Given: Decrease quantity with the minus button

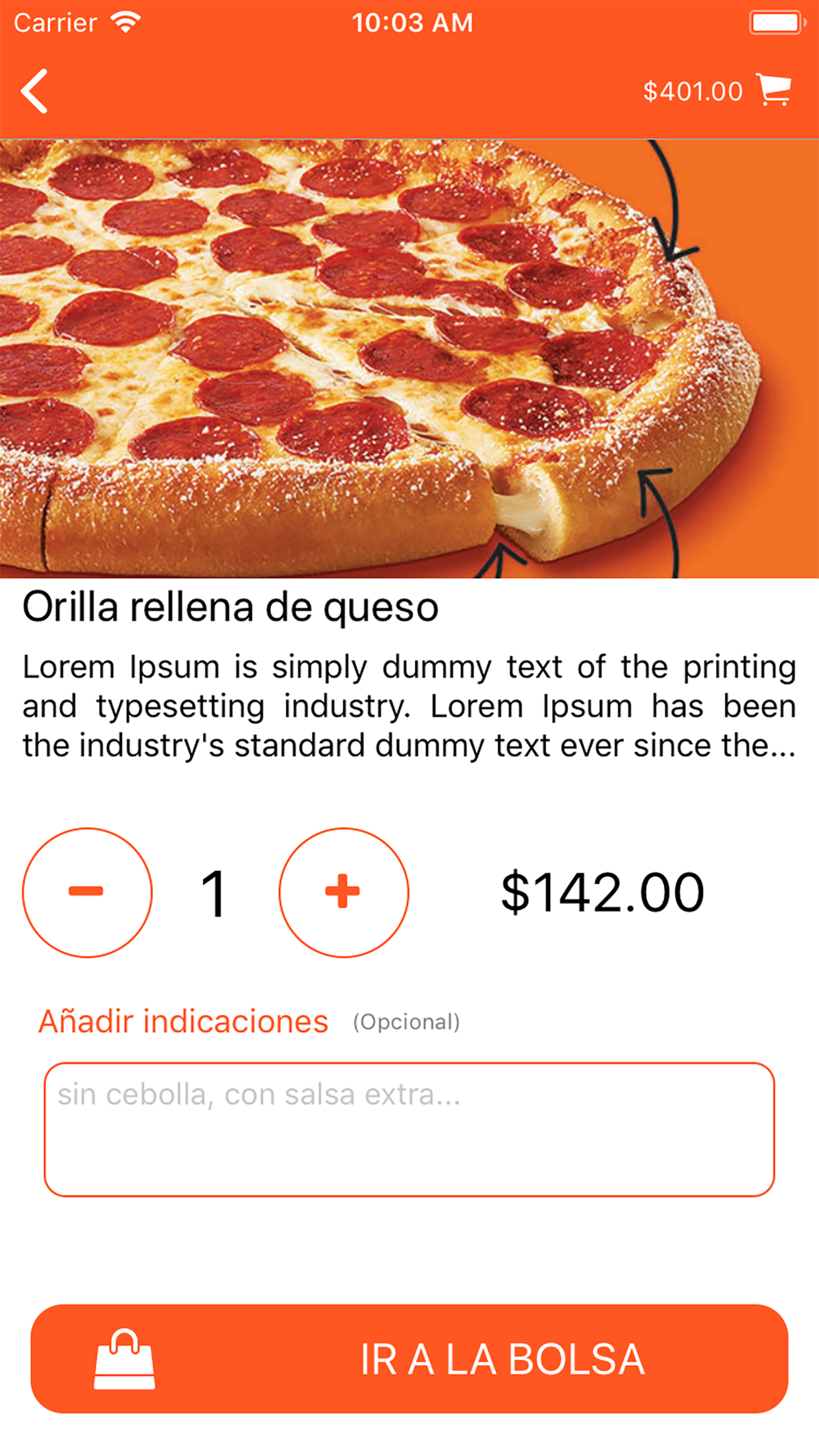Looking at the screenshot, I should (87, 892).
